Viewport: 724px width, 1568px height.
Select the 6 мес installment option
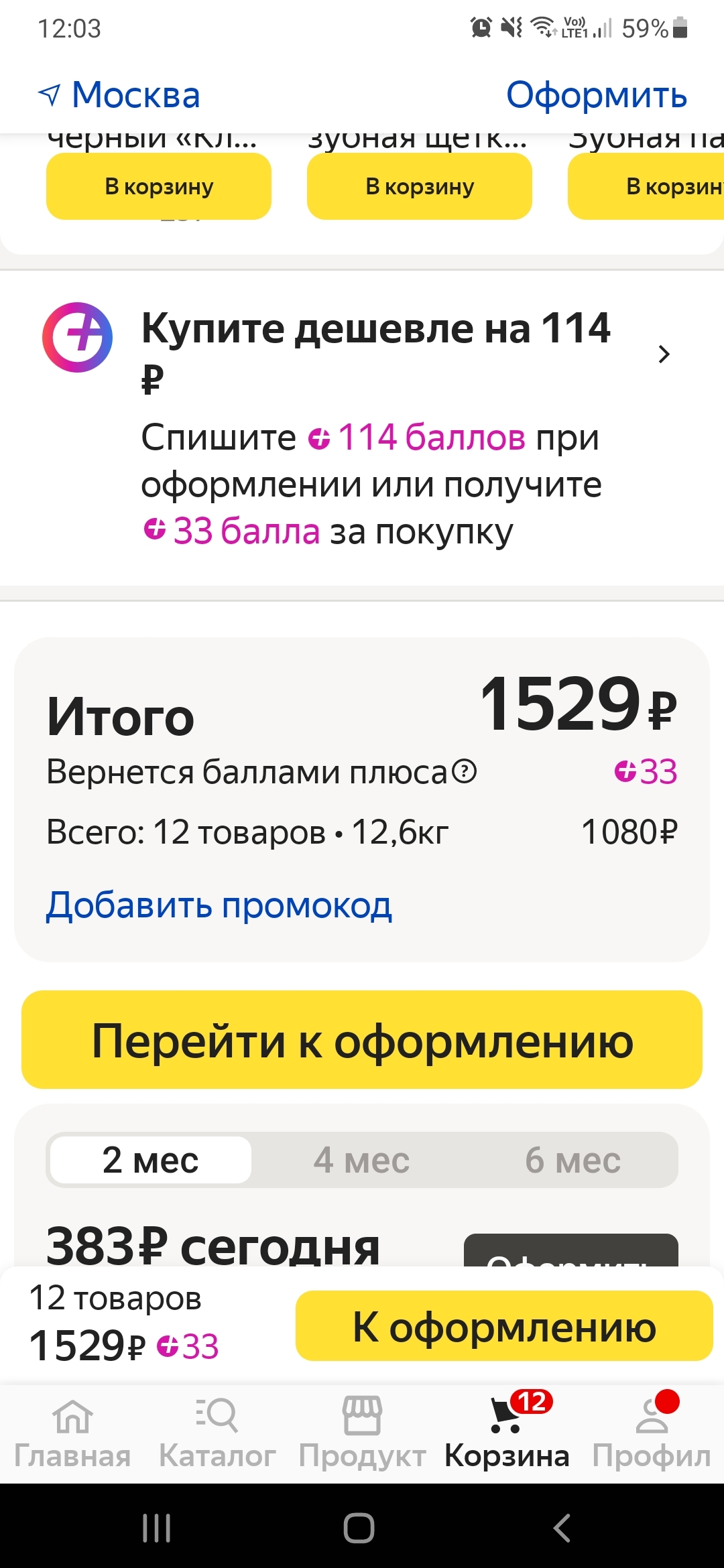tap(572, 1160)
